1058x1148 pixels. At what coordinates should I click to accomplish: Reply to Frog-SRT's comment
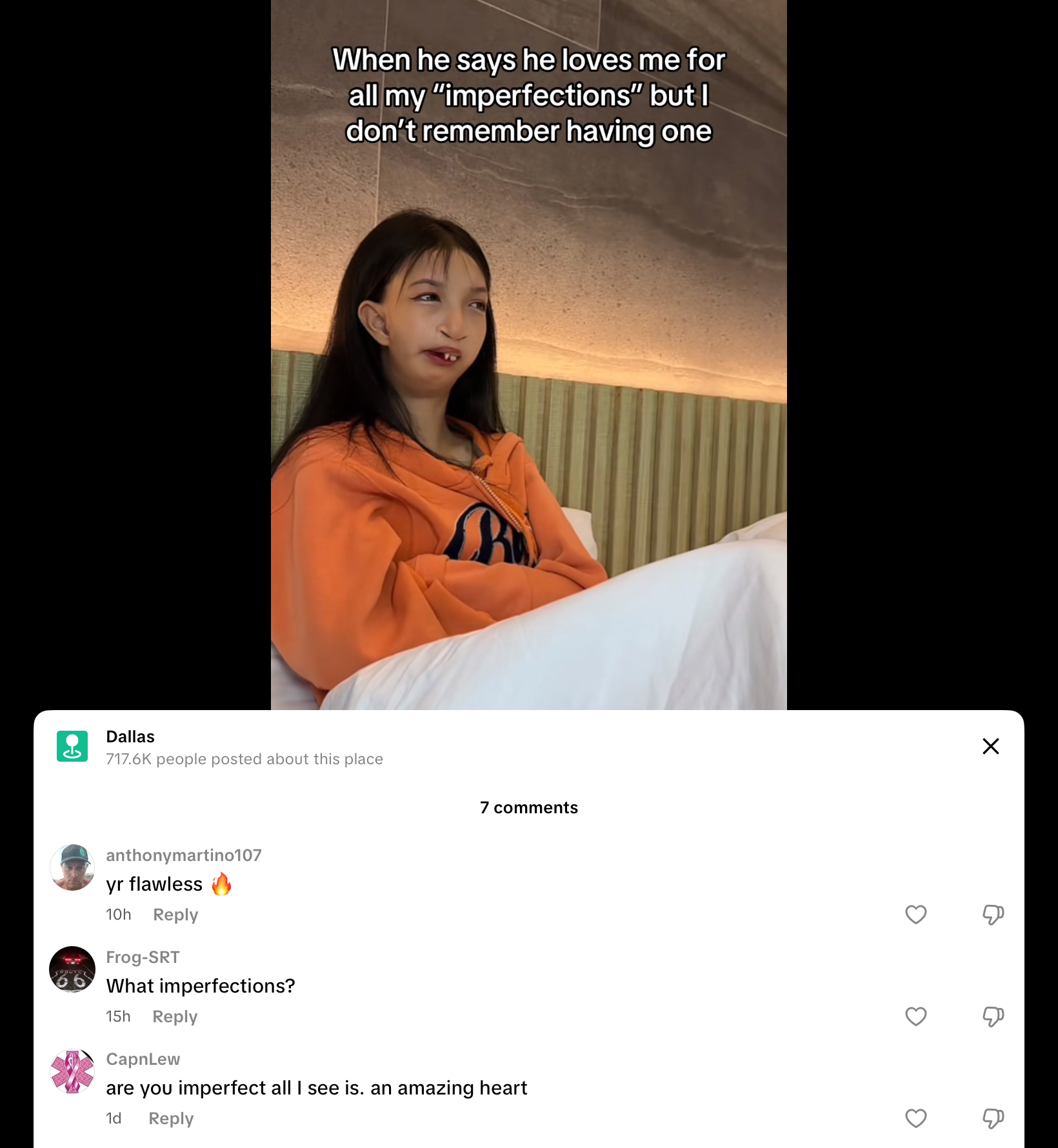point(175,1016)
